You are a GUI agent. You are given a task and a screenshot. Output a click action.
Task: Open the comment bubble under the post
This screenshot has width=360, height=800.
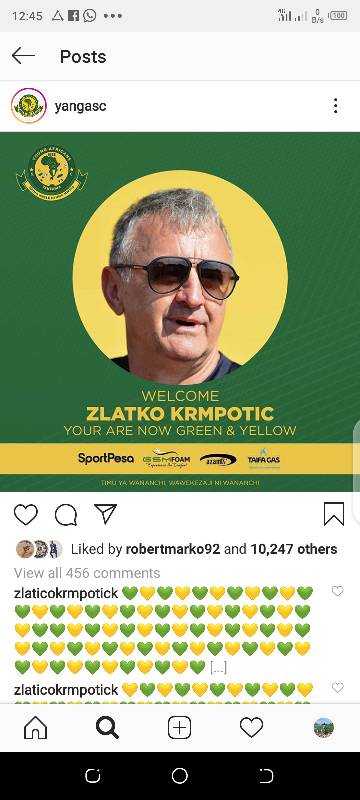pyautogui.click(x=66, y=514)
